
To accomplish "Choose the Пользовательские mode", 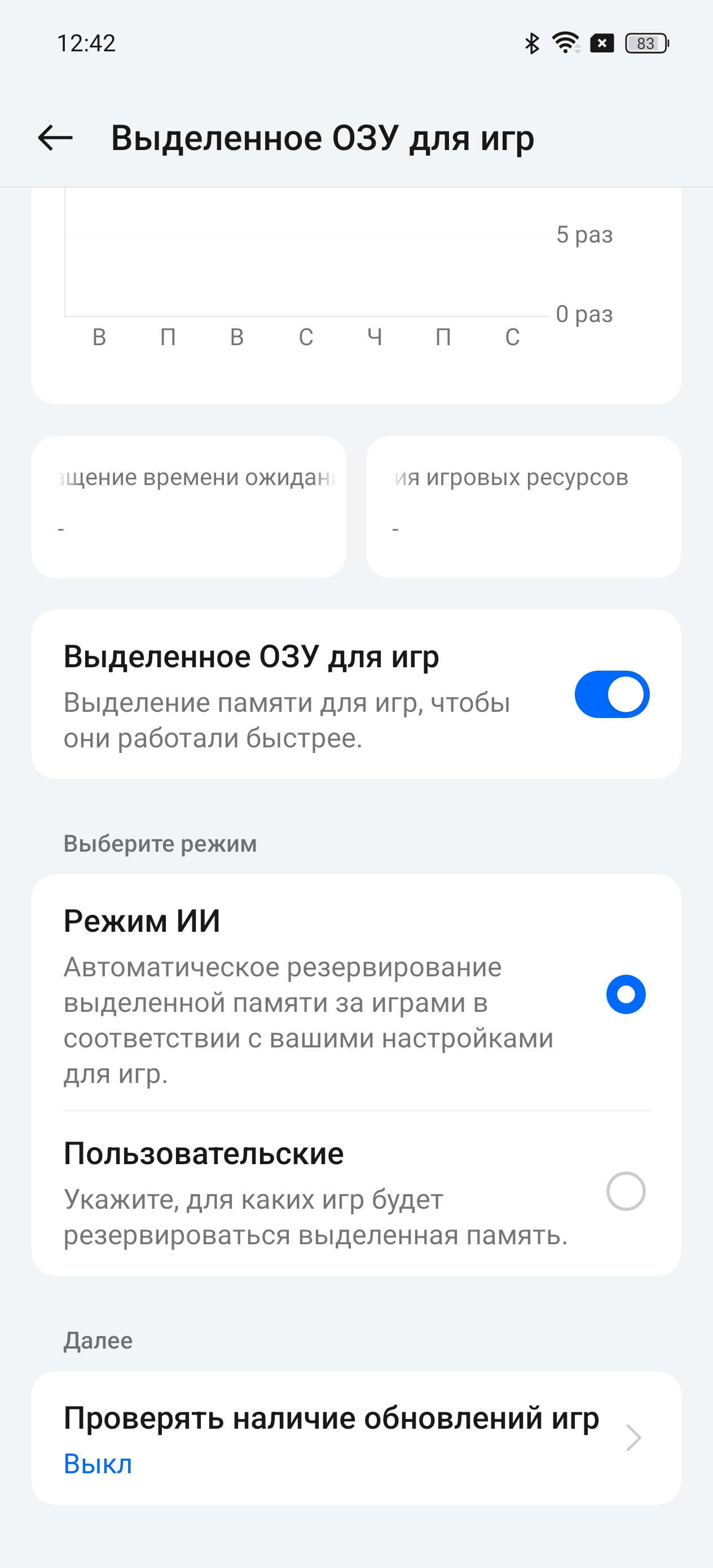I will pyautogui.click(x=626, y=1191).
